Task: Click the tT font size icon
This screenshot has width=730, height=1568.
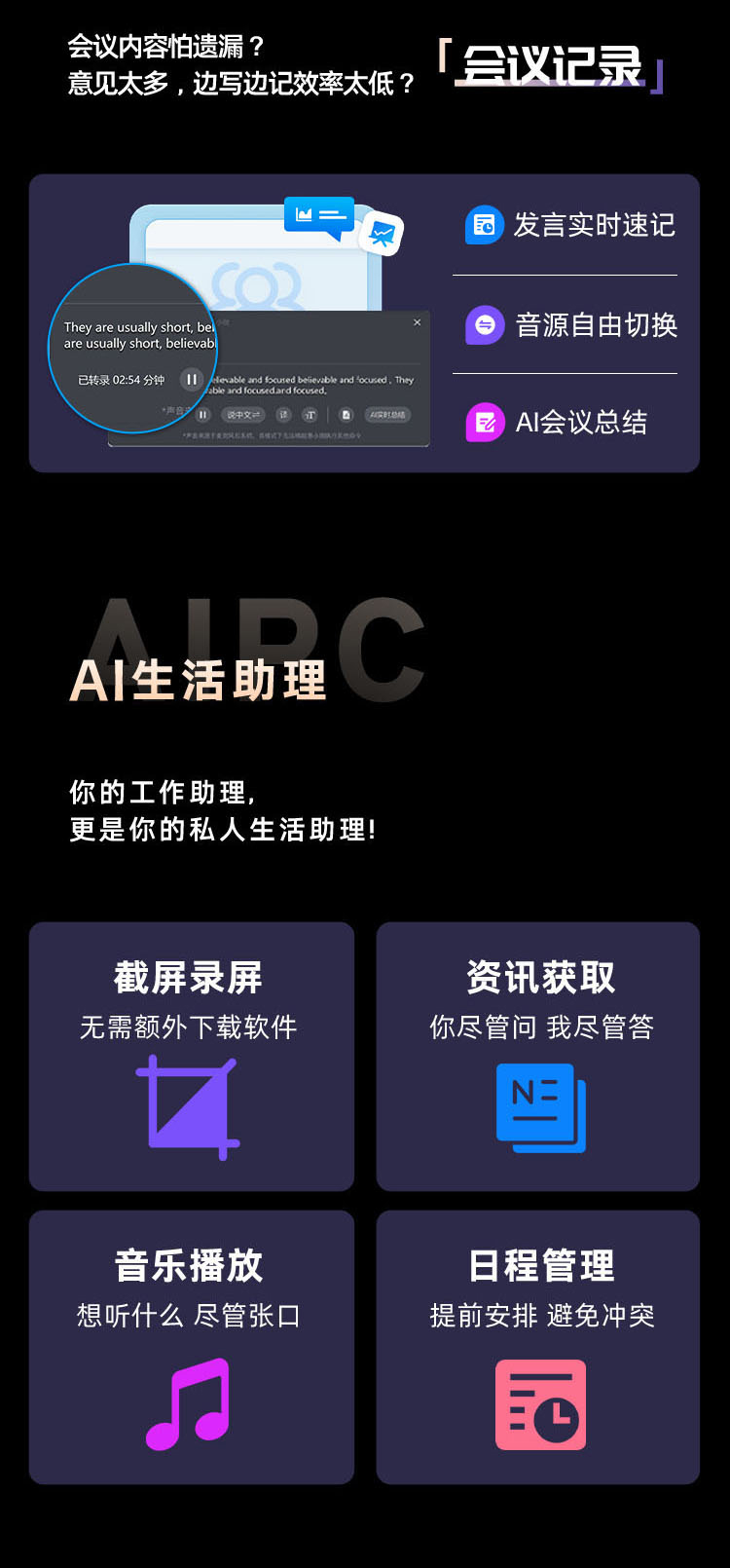Action: 309,414
